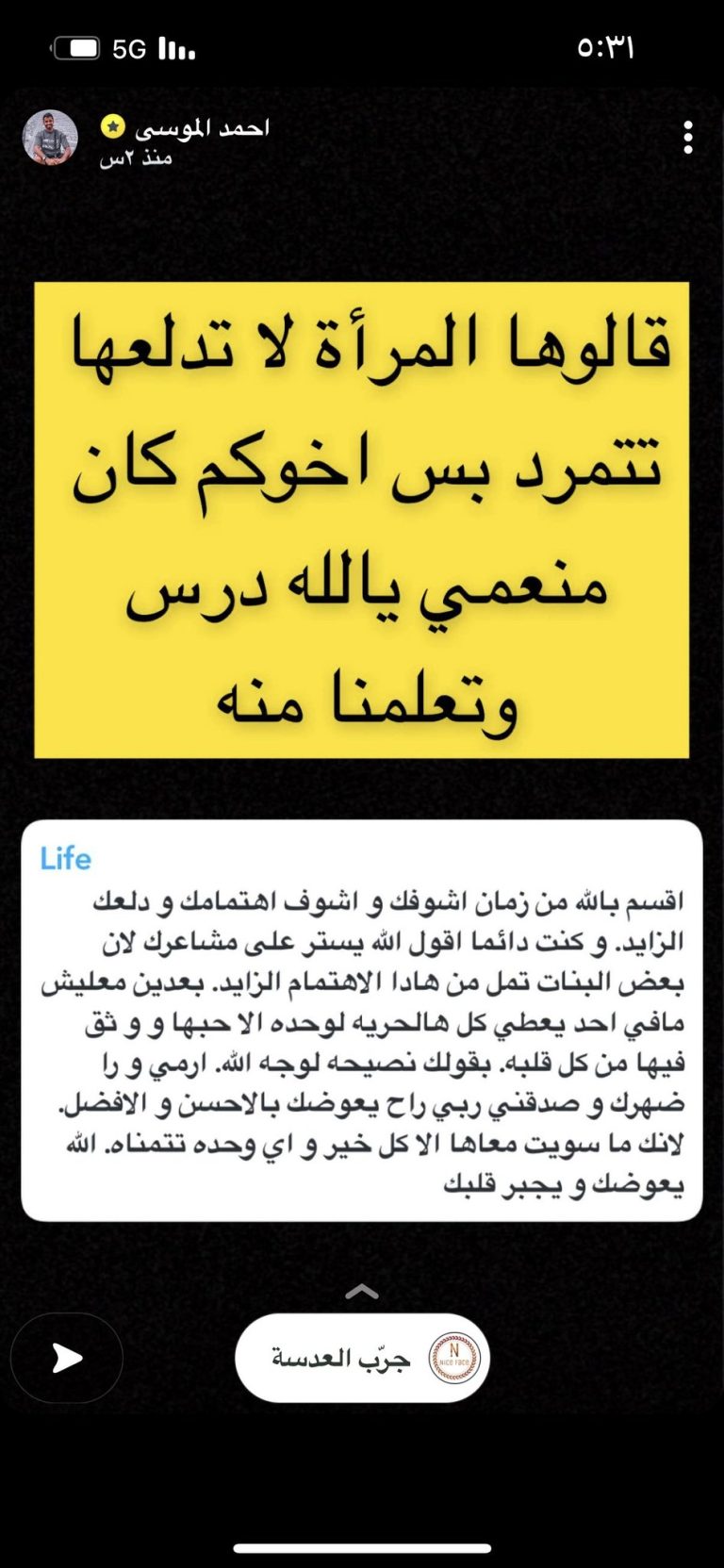
Task: Open the three-dot overflow menu
Action: (688, 138)
